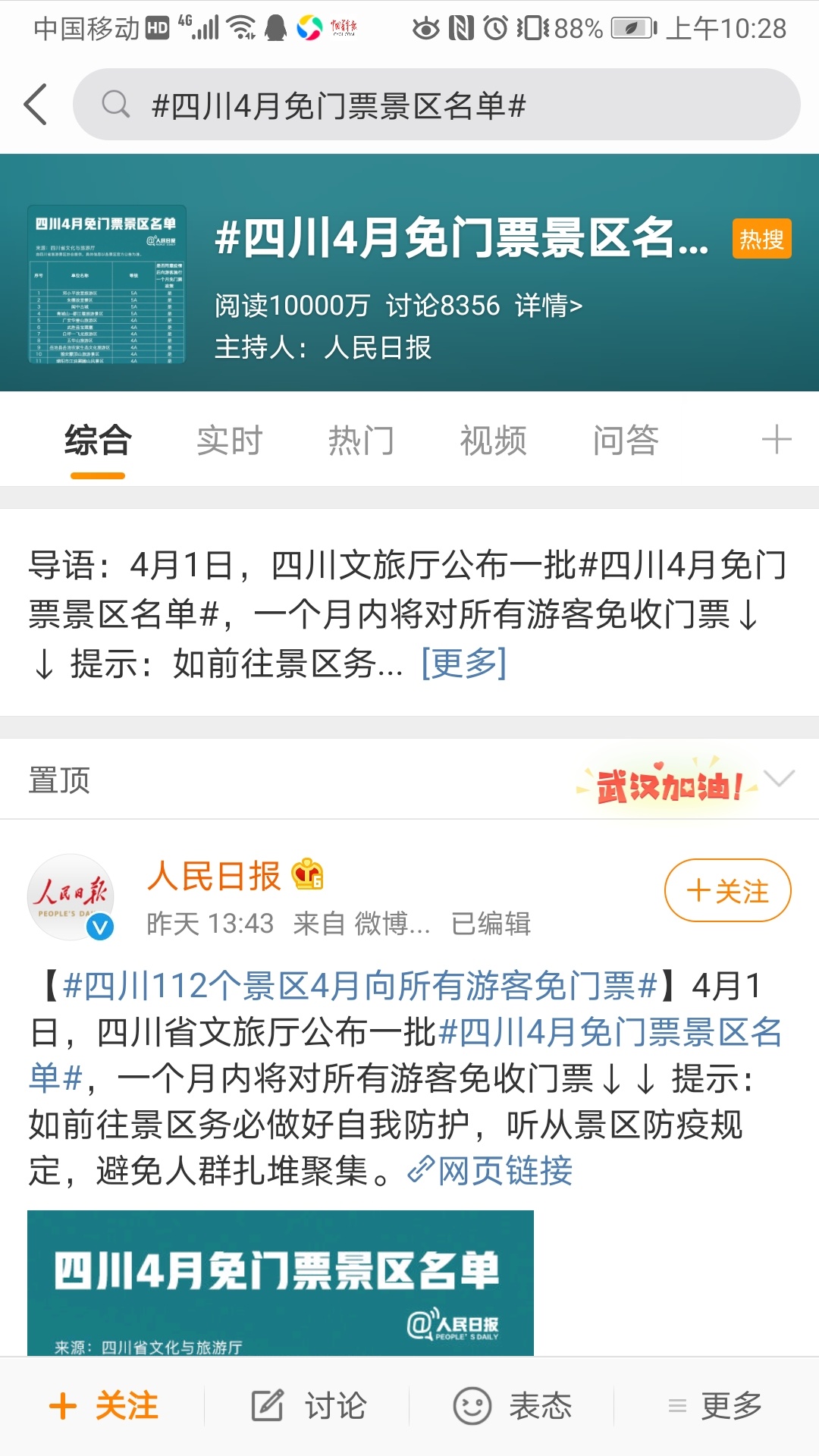Expand intro text via [更多]
Screen dimensions: 819x1456
click(x=463, y=664)
